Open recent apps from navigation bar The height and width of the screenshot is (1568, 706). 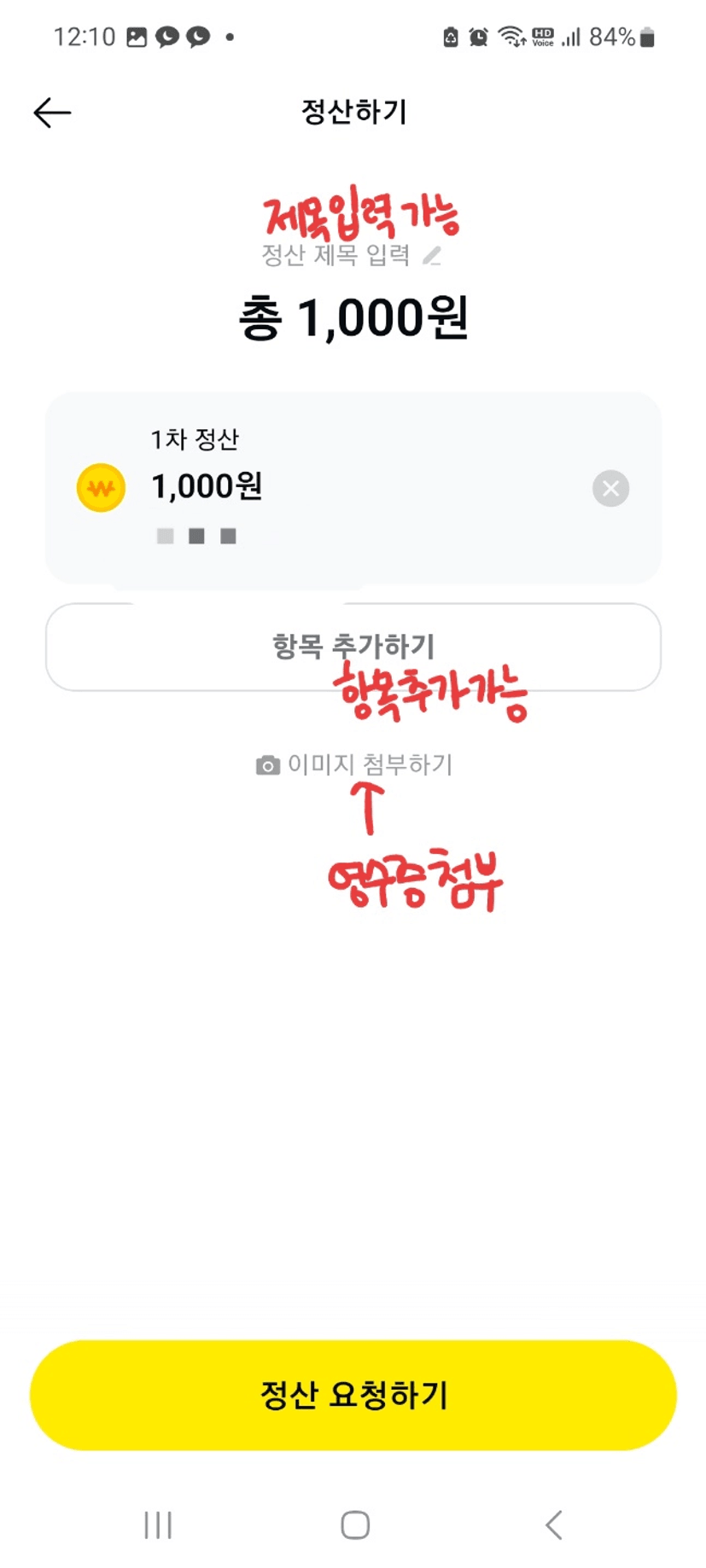point(158,1524)
